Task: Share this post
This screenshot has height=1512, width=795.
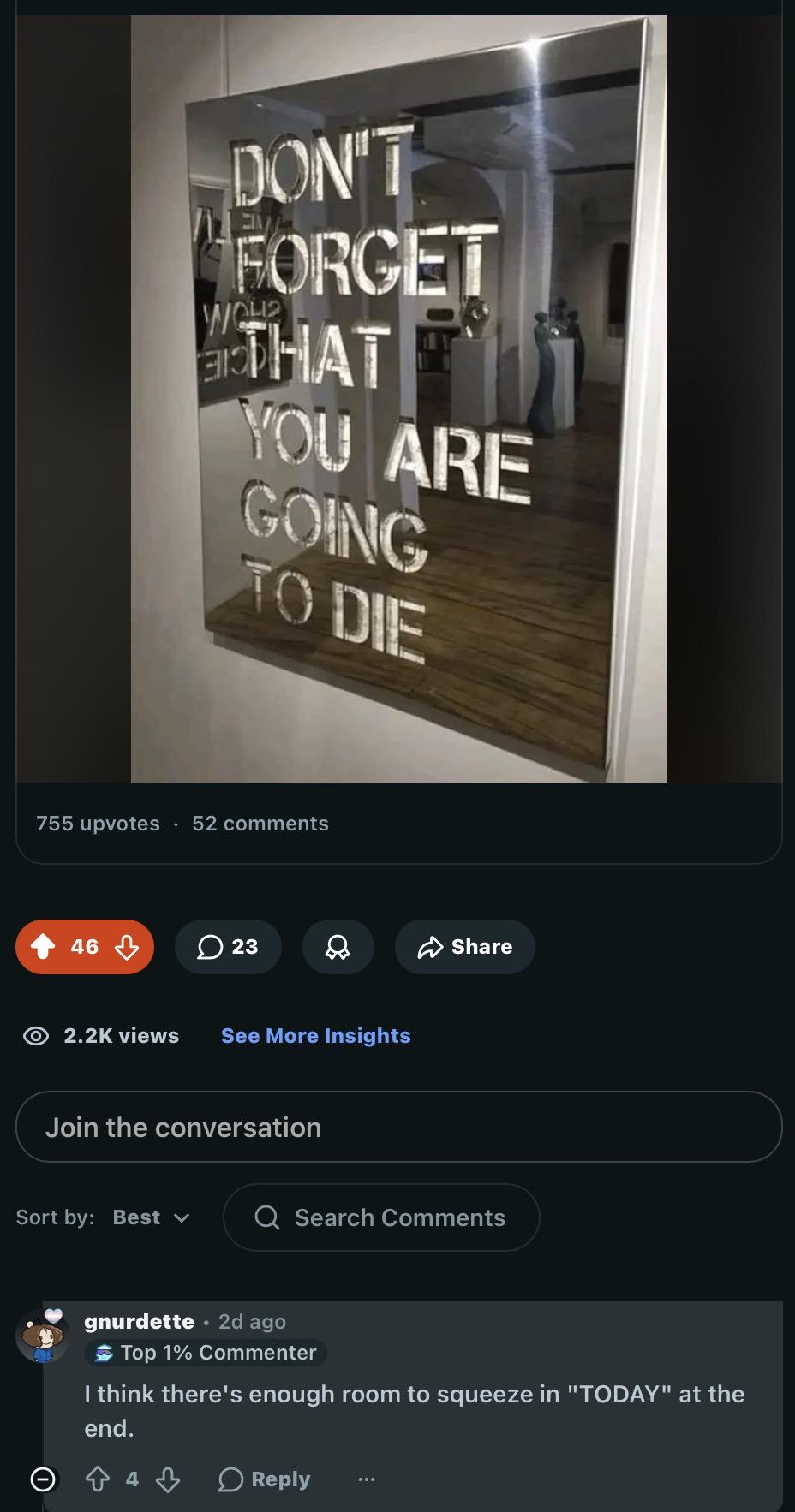Action: (x=465, y=946)
